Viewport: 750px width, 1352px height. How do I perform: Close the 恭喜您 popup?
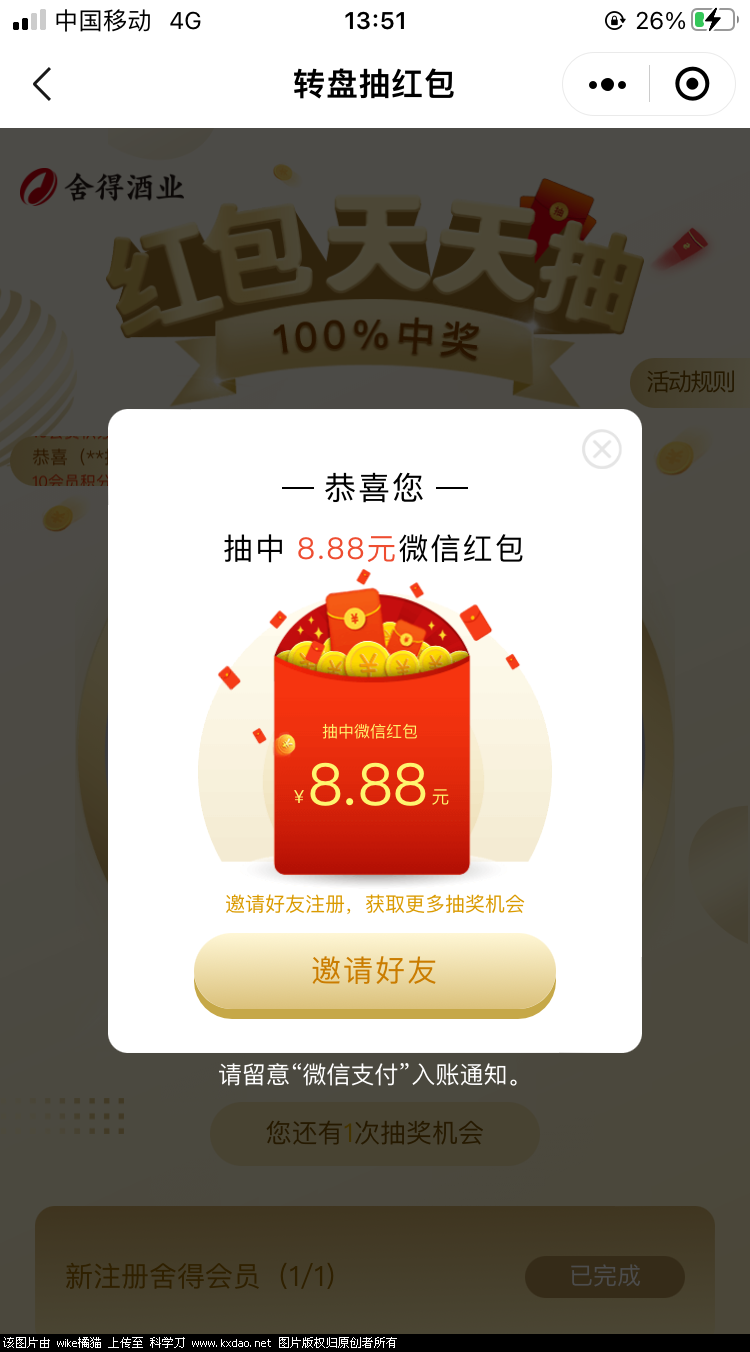pyautogui.click(x=601, y=450)
